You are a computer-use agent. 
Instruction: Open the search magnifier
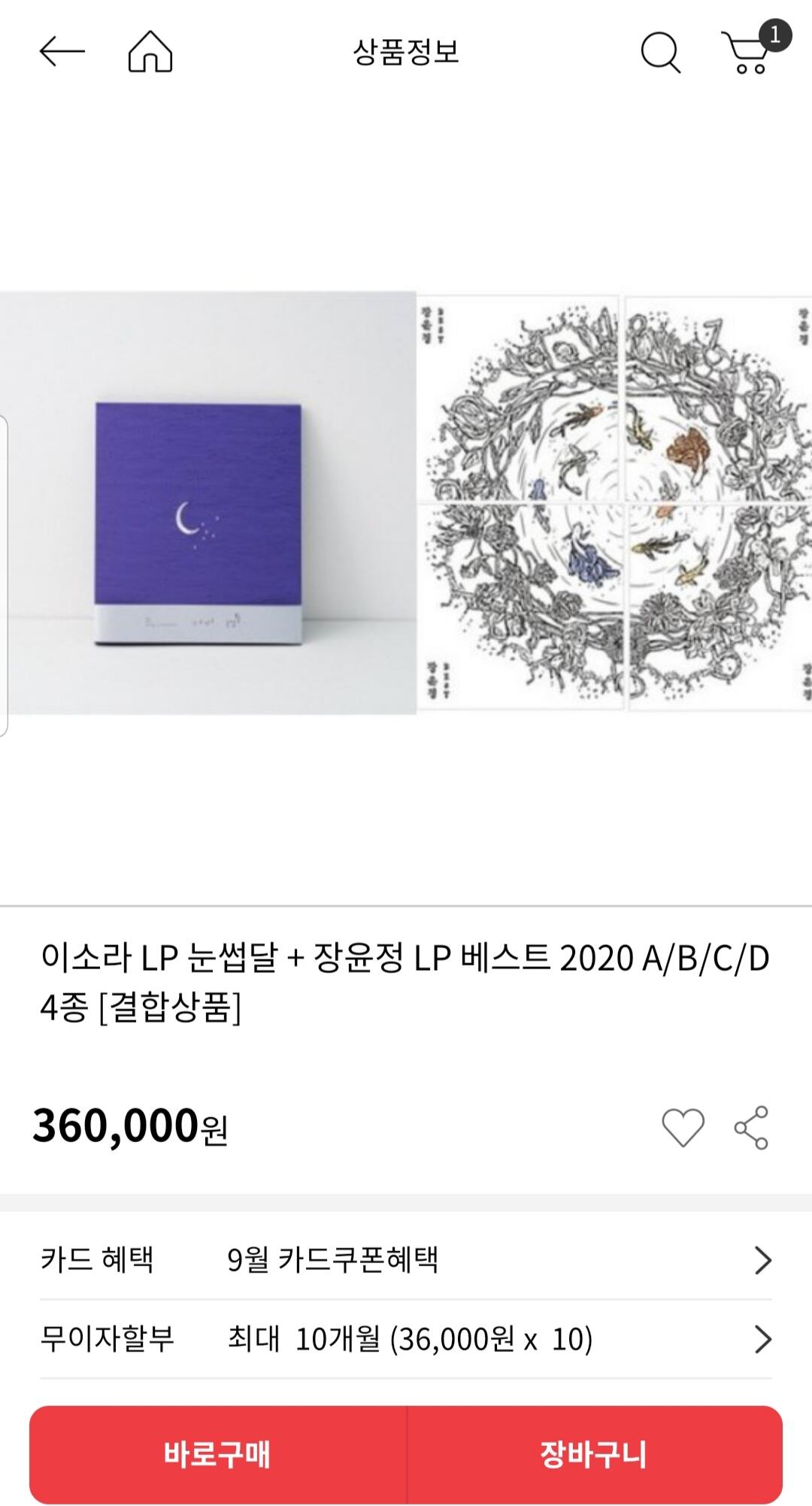point(660,53)
